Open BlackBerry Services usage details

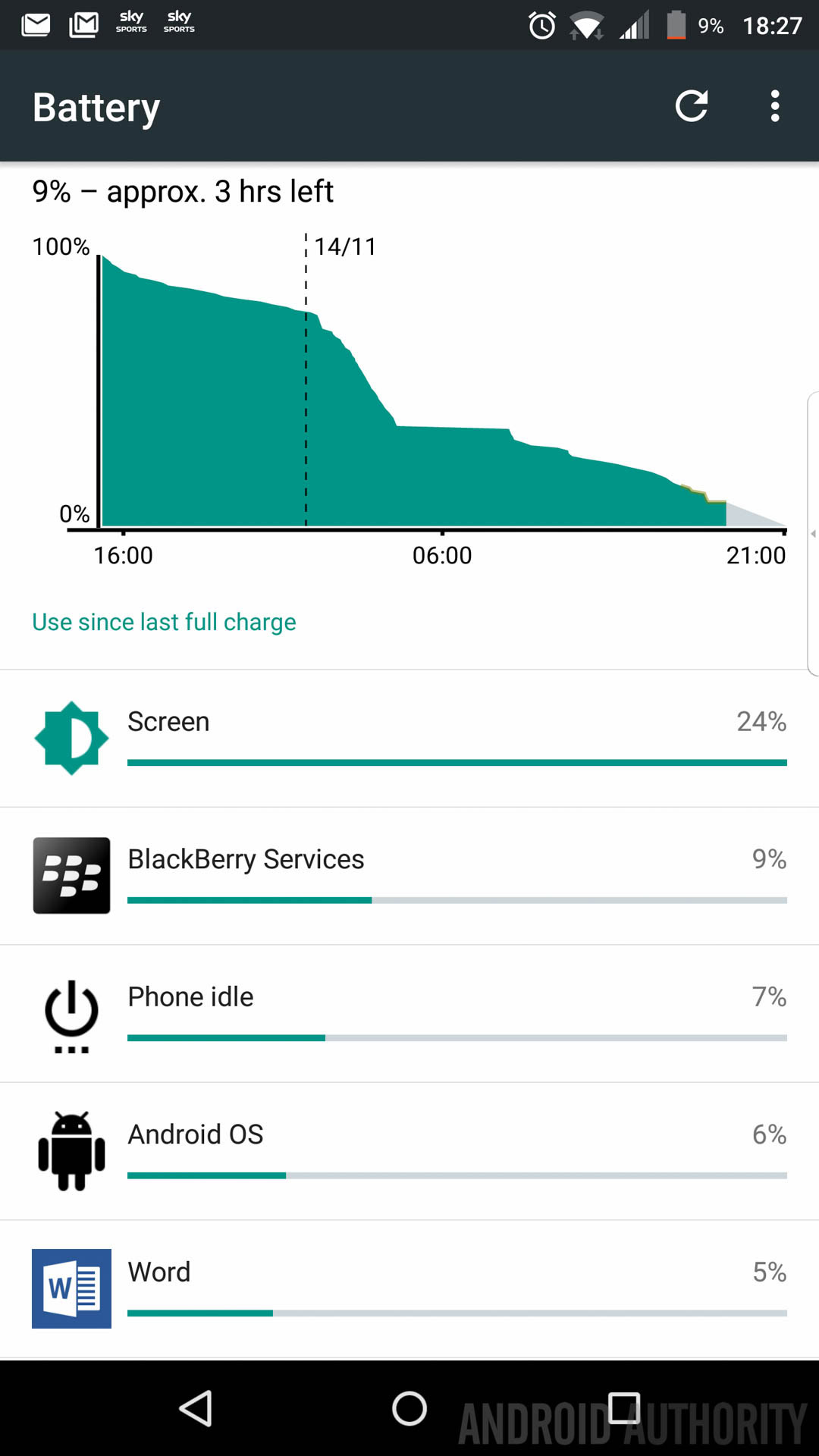point(409,876)
